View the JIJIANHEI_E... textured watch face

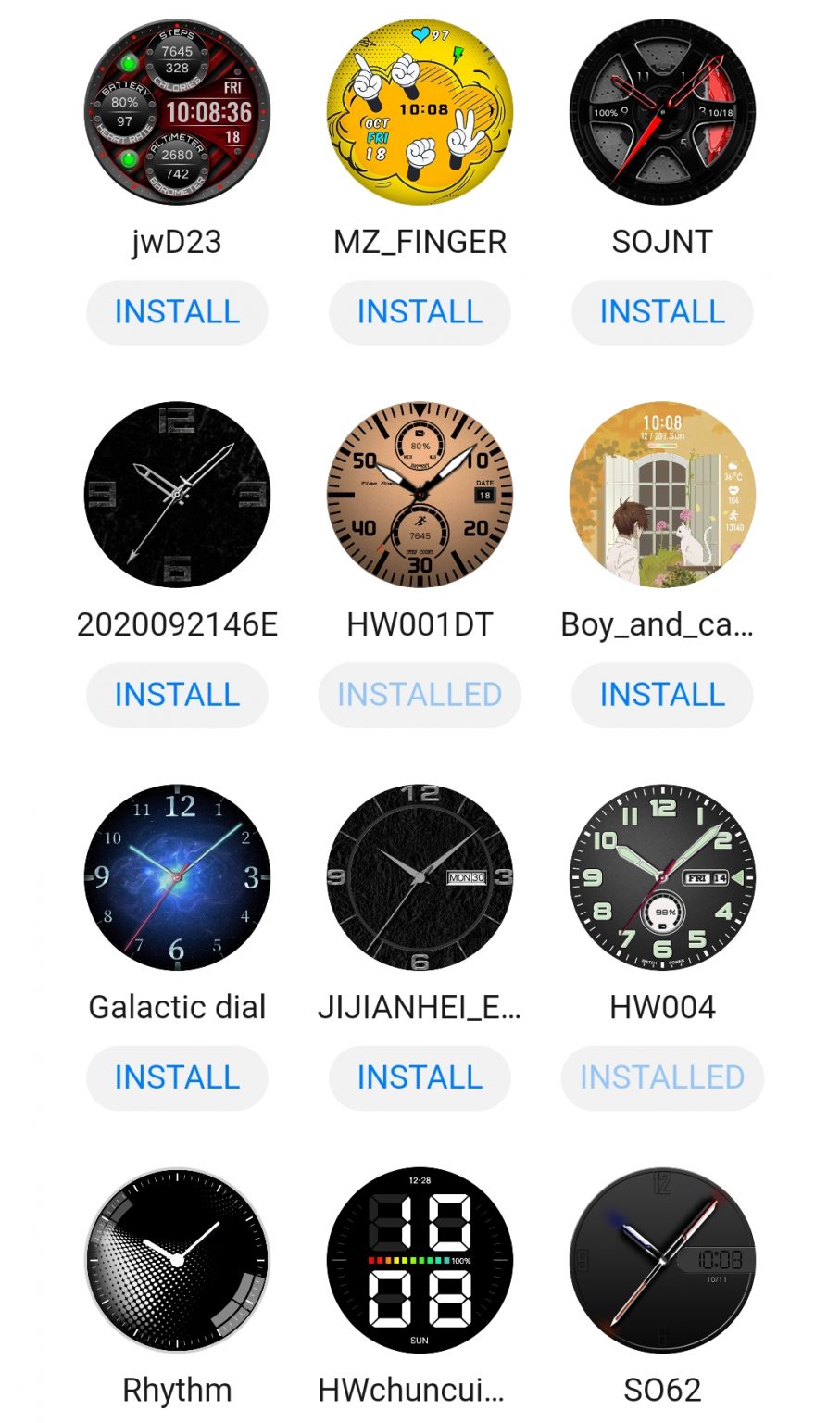pyautogui.click(x=419, y=875)
